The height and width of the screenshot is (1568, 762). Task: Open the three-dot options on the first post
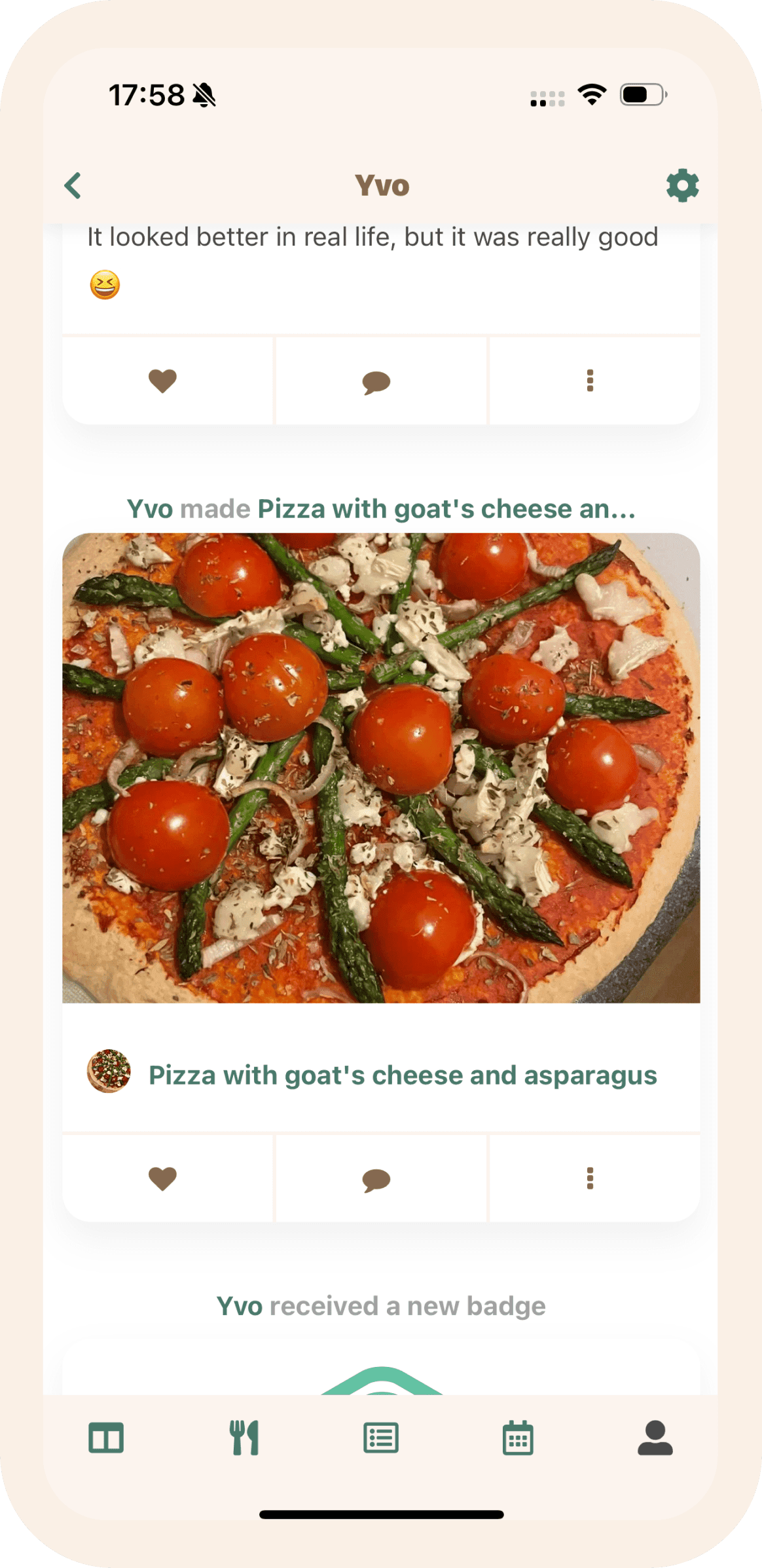[590, 381]
